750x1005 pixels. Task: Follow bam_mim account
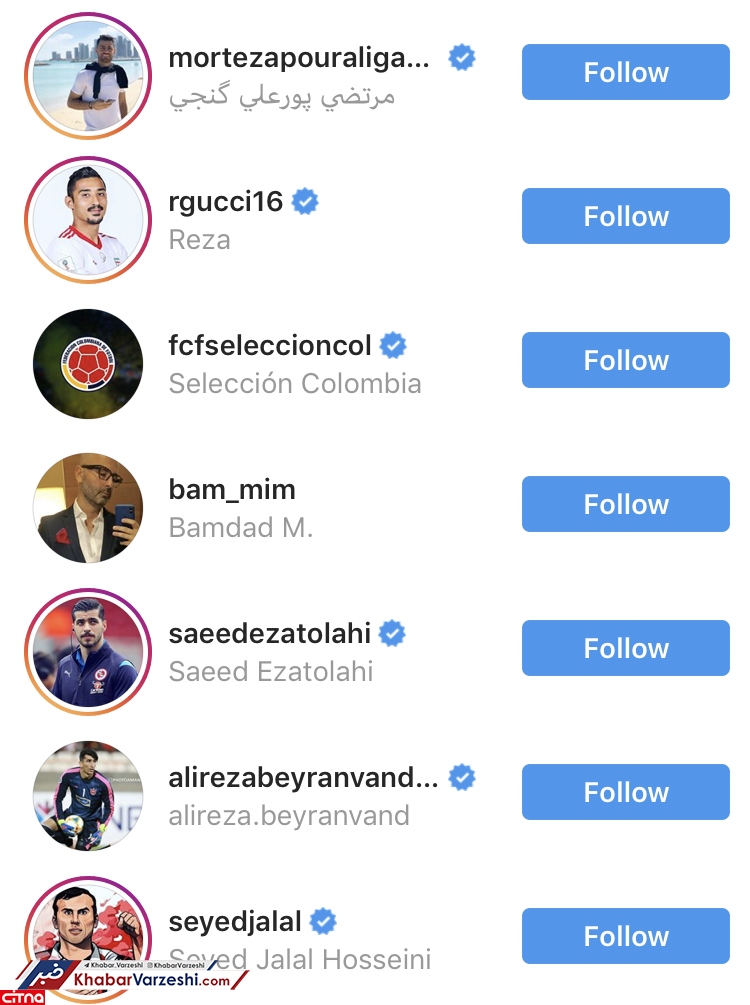click(625, 504)
